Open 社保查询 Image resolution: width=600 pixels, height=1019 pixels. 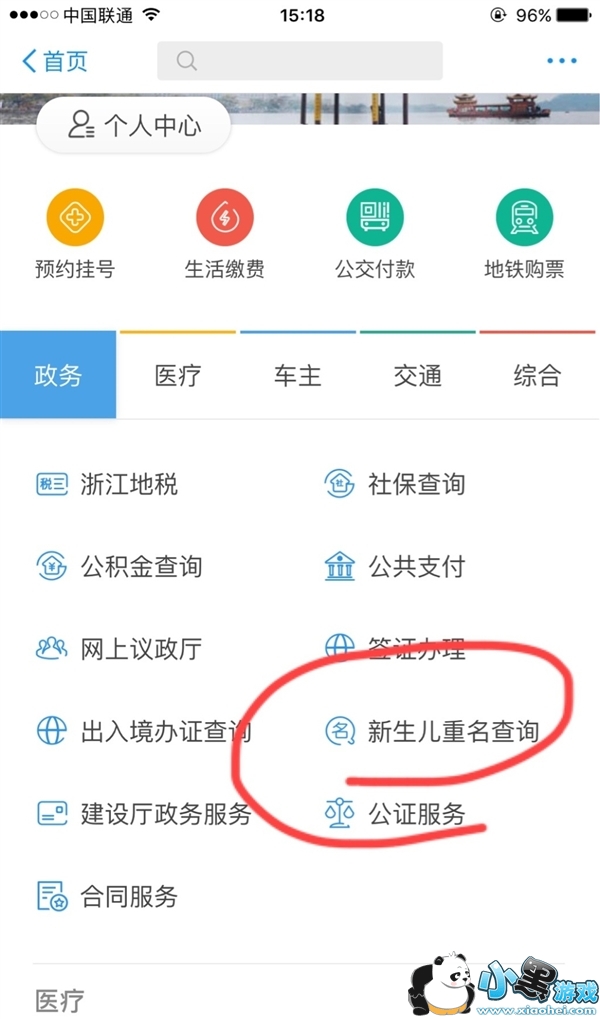coord(397,485)
